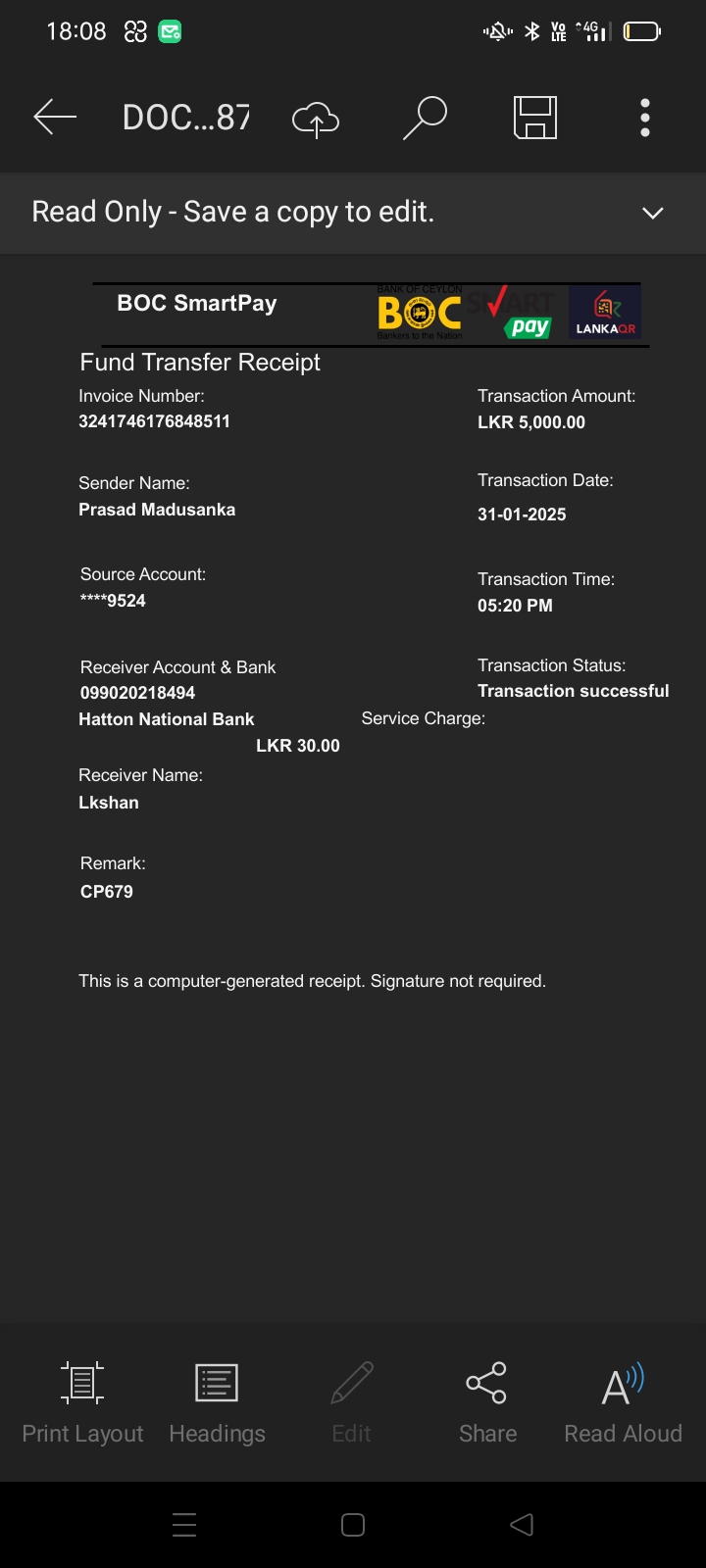Tap the system home button
Viewport: 706px width, 1568px height.
(x=353, y=1524)
